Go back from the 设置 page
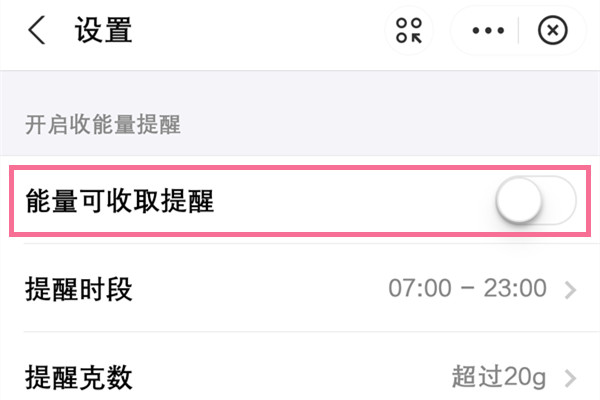This screenshot has height=400, width=600. 37,30
